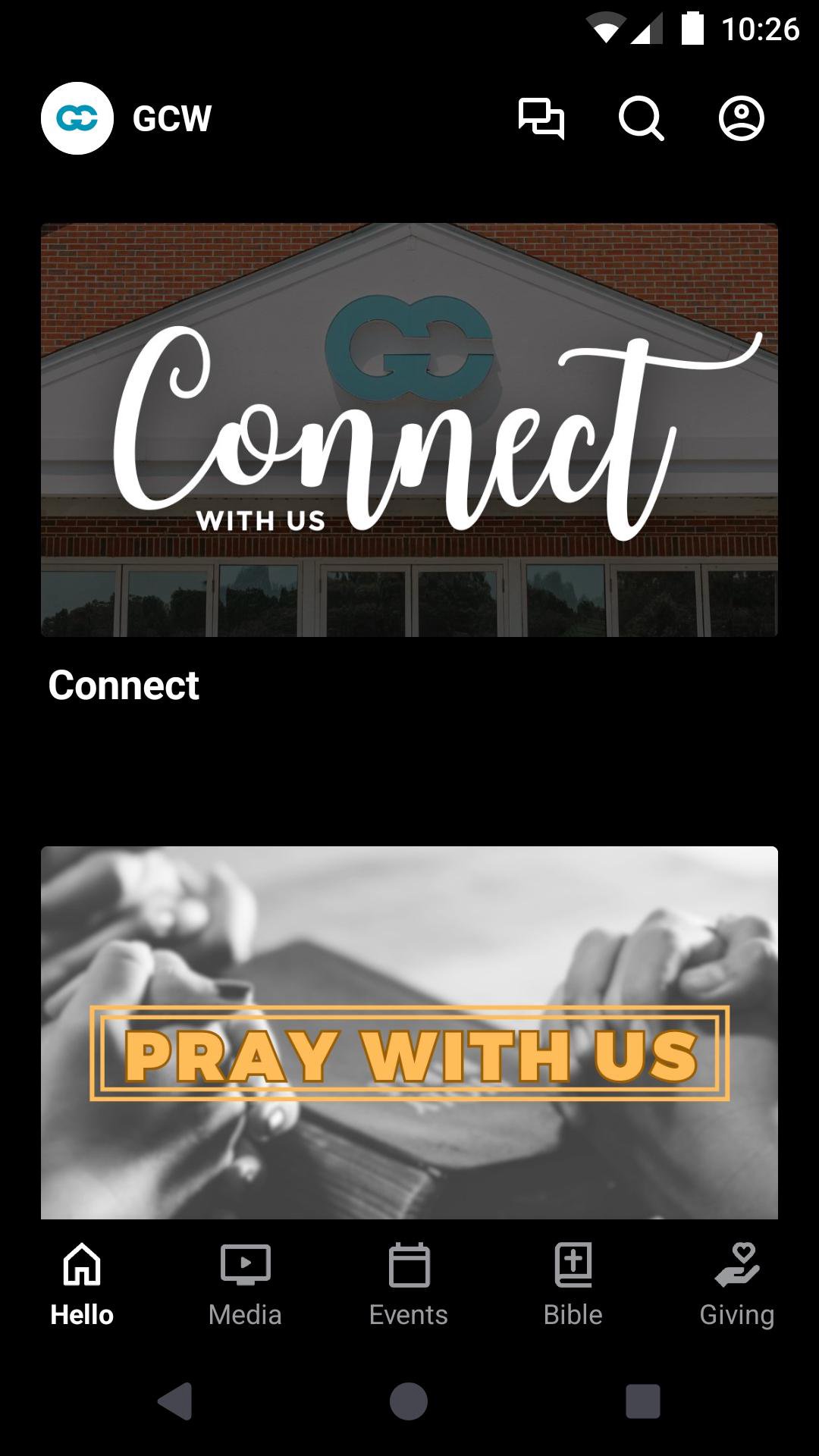
Task: Open the Connect with us card
Action: coord(409,430)
